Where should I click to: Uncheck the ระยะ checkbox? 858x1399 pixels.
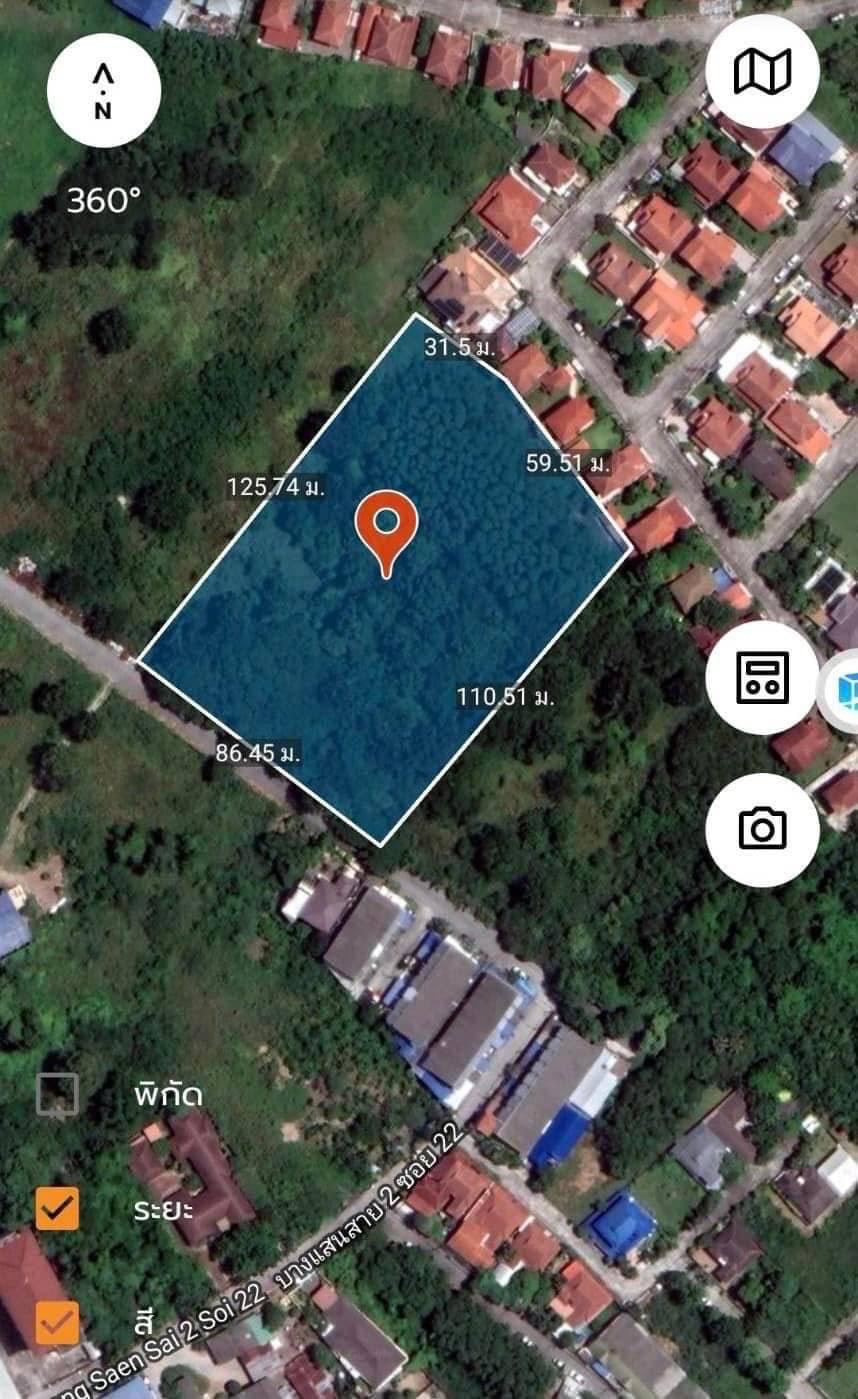click(57, 1208)
